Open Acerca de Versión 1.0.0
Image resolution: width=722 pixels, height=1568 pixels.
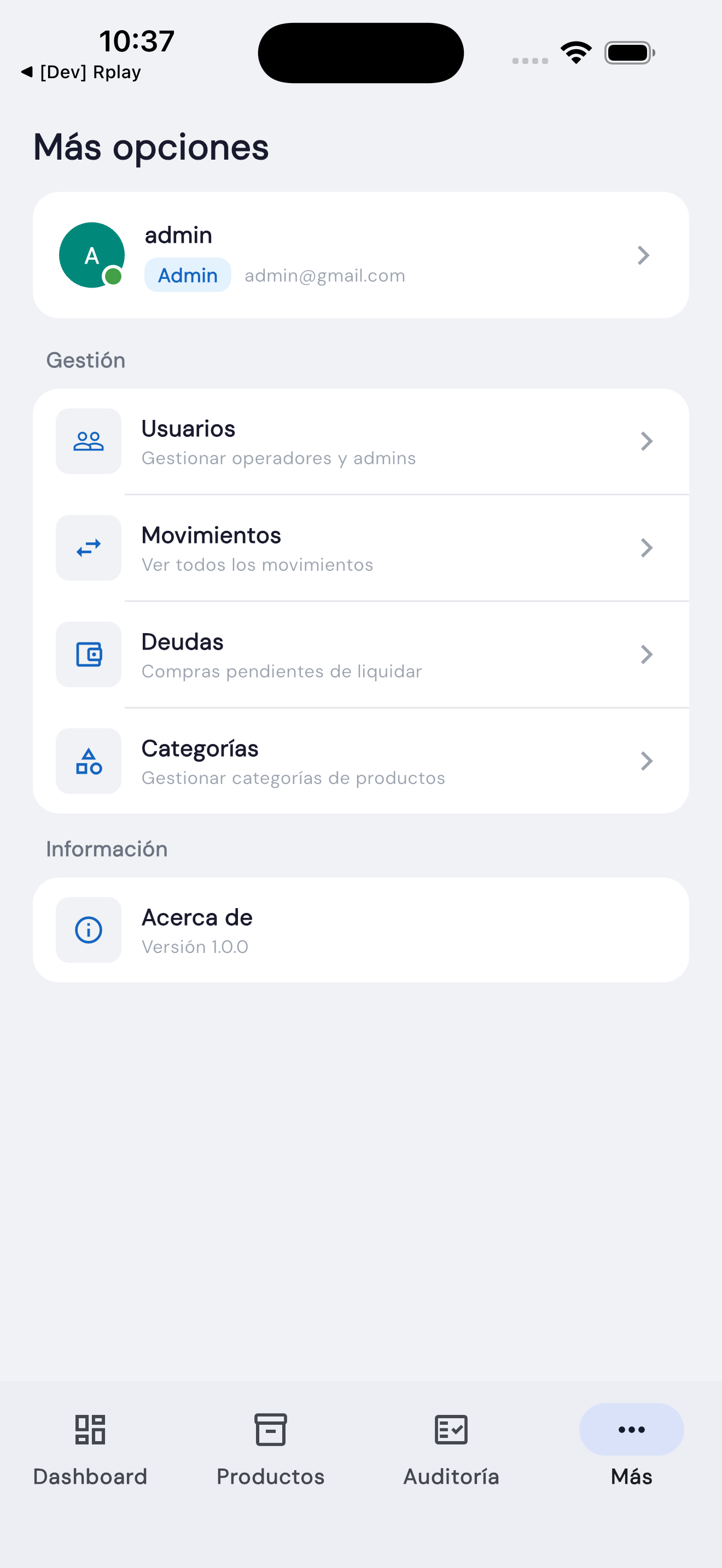(197, 929)
